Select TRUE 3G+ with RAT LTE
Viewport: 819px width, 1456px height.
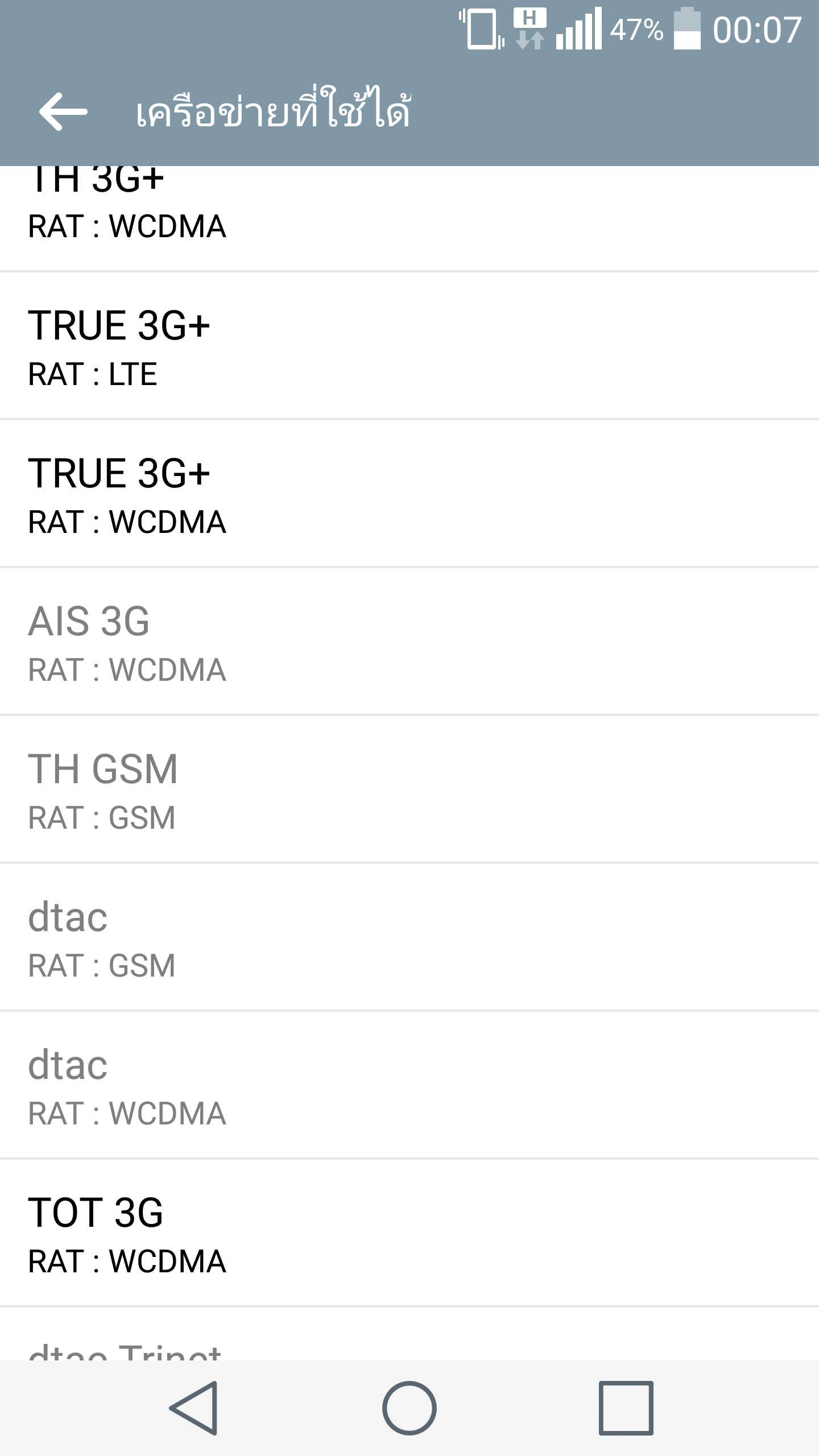409,346
